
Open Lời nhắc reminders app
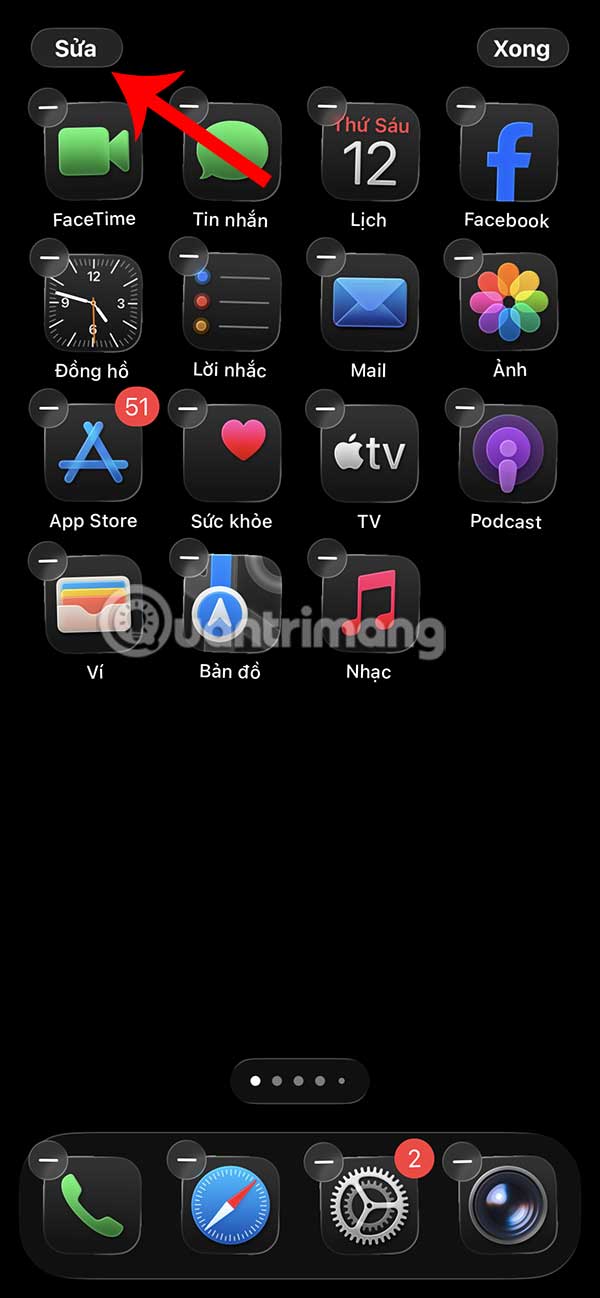[x=231, y=302]
